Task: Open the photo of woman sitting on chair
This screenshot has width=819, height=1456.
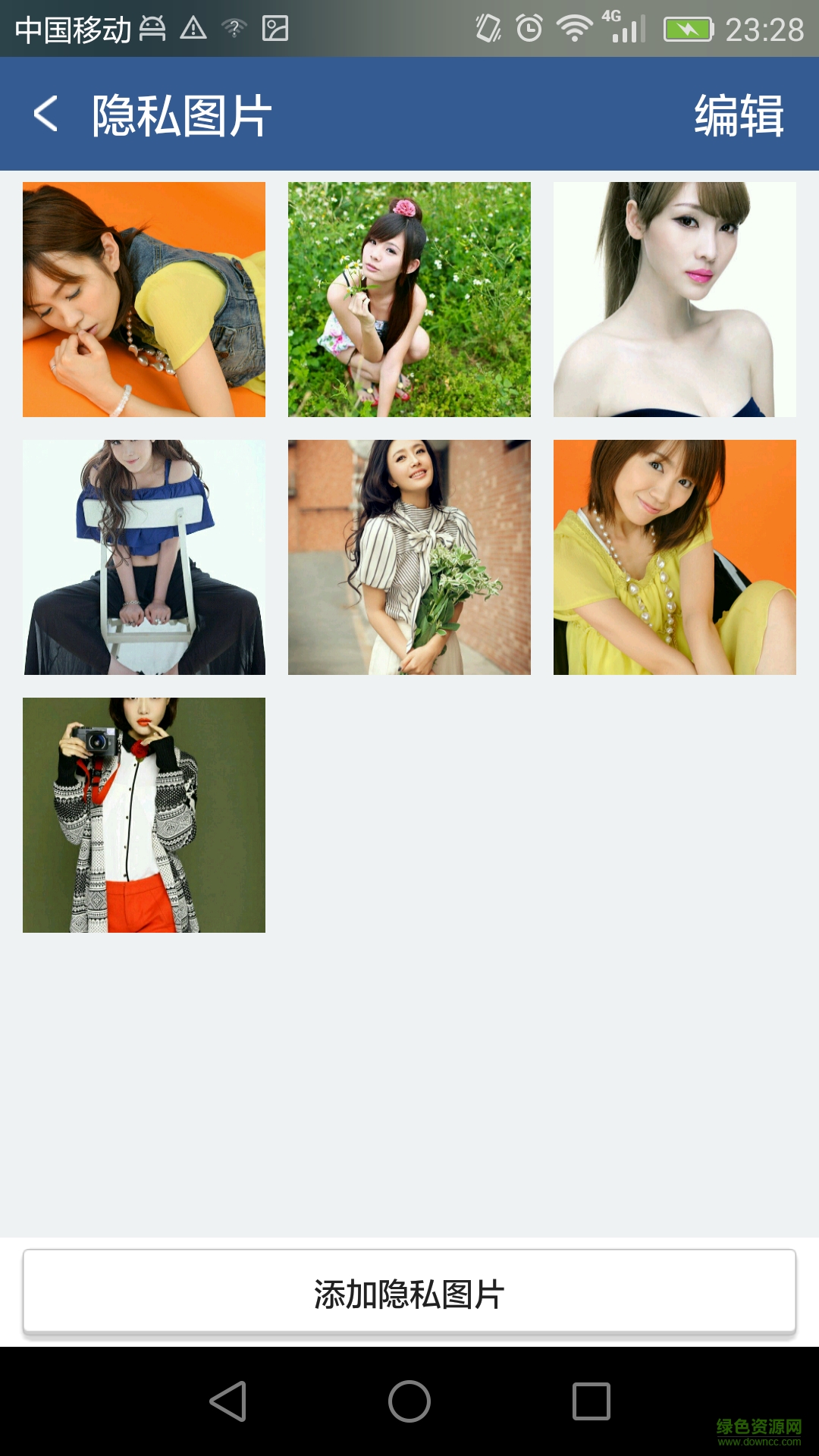Action: click(x=144, y=557)
